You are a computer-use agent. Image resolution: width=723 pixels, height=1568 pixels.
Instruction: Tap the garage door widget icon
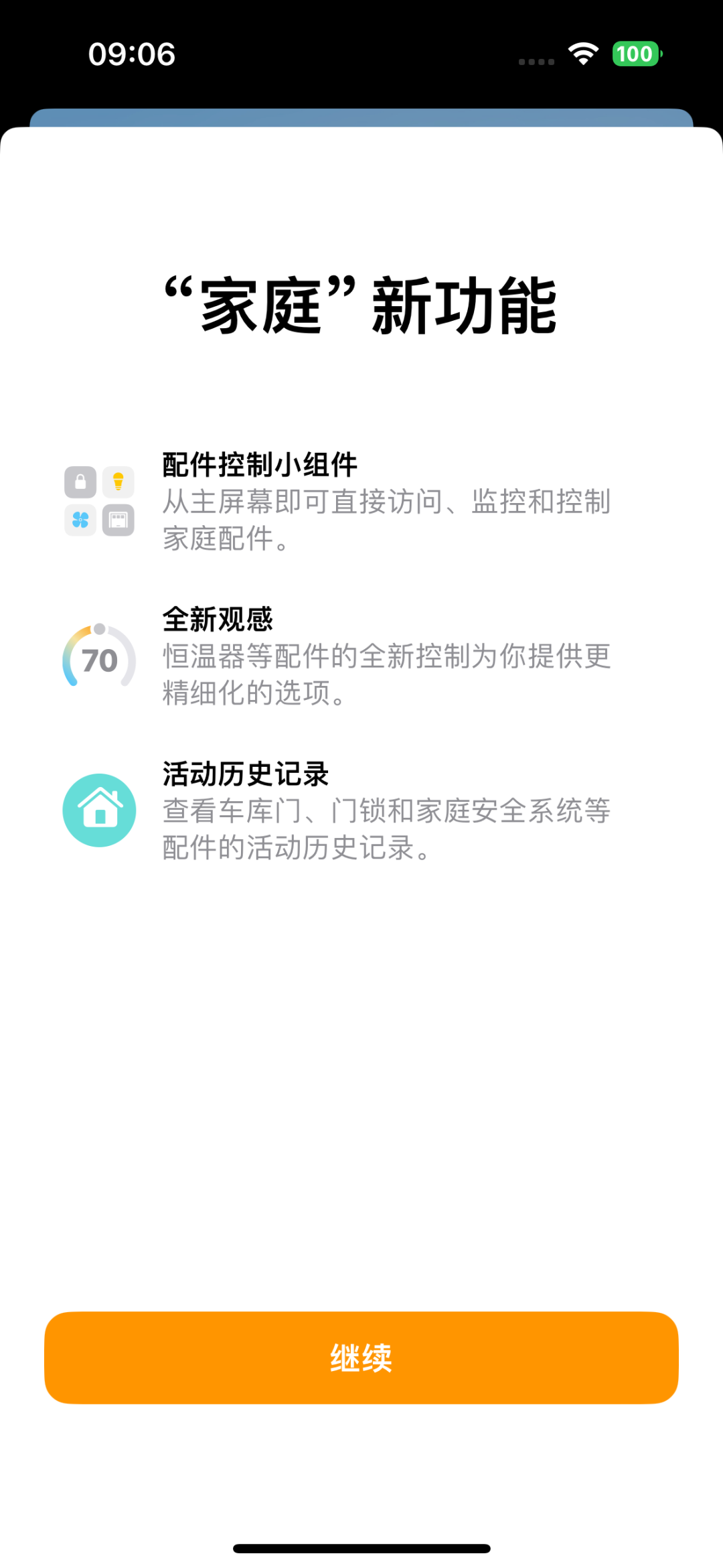(x=118, y=520)
